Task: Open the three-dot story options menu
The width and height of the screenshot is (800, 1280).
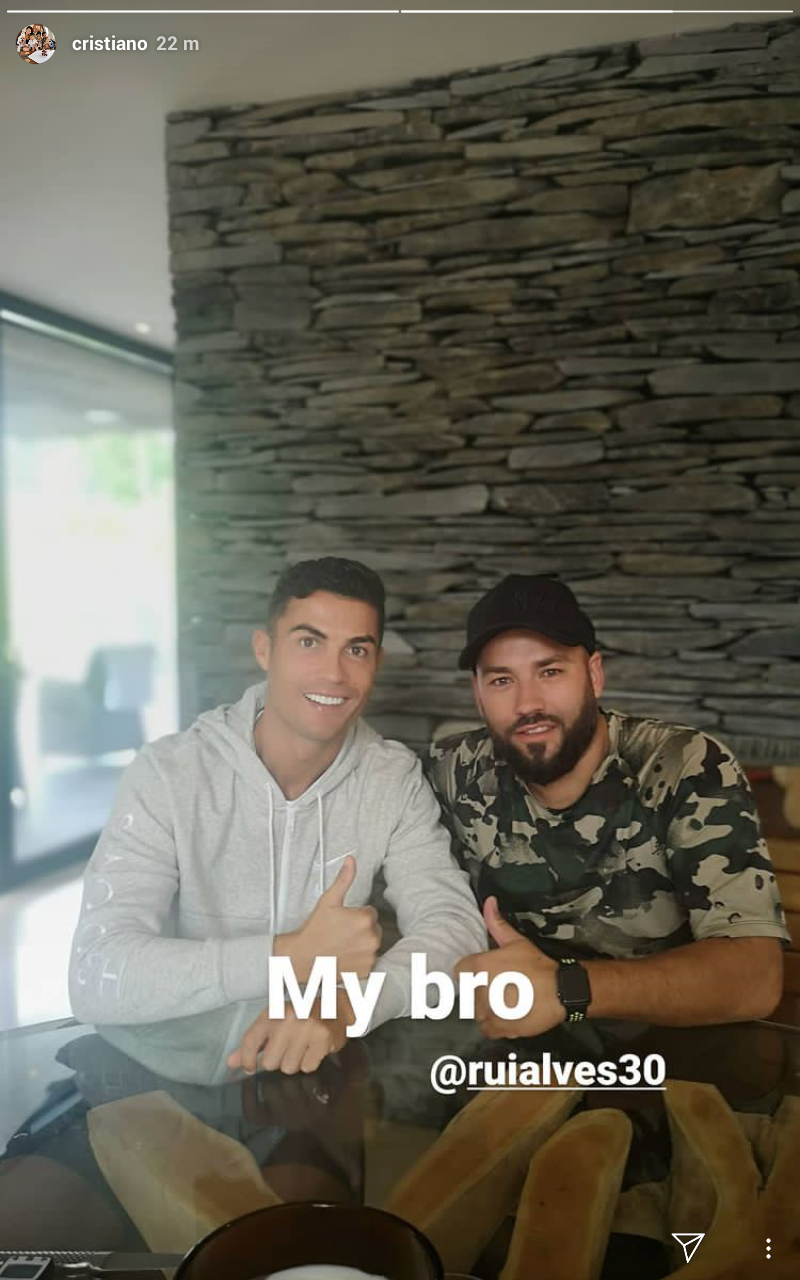Action: (x=768, y=1247)
